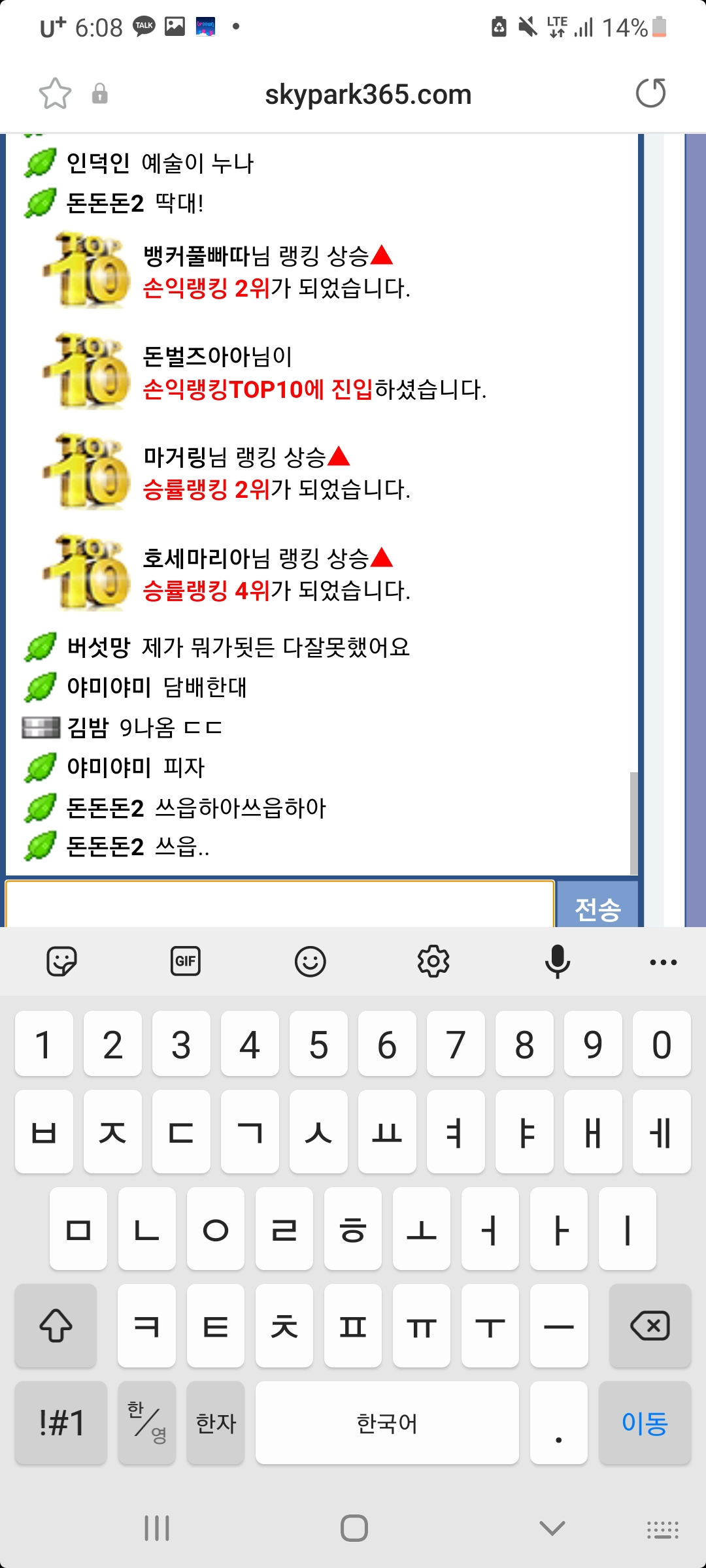Switch keyboard between Korean and English
Viewport: 706px width, 1568px height.
click(x=147, y=1422)
